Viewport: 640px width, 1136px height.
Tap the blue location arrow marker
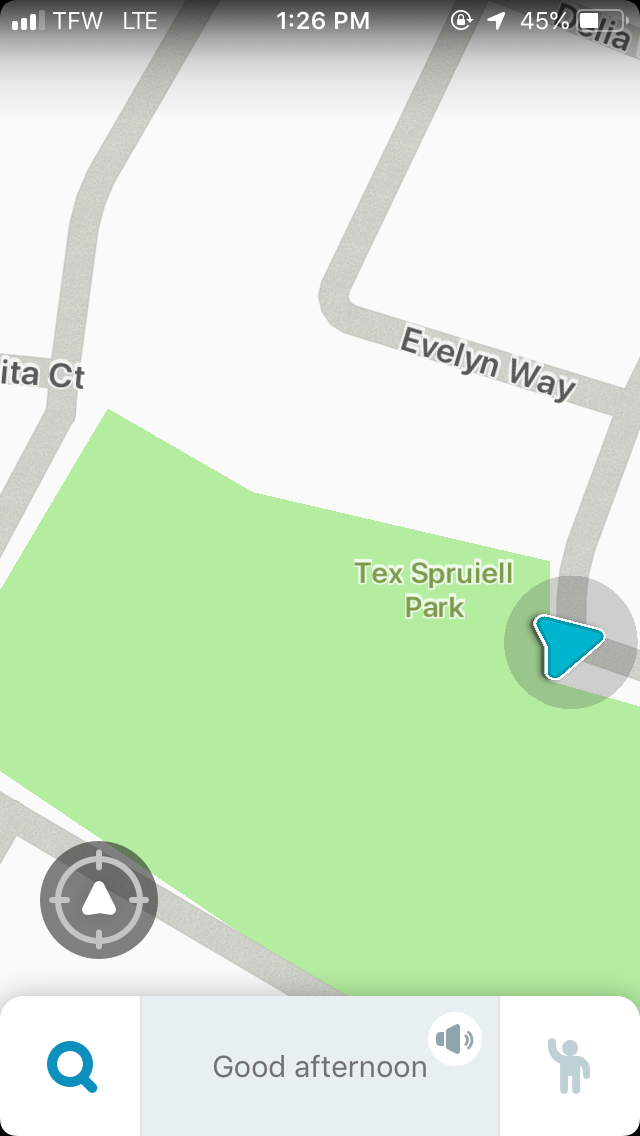[567, 643]
